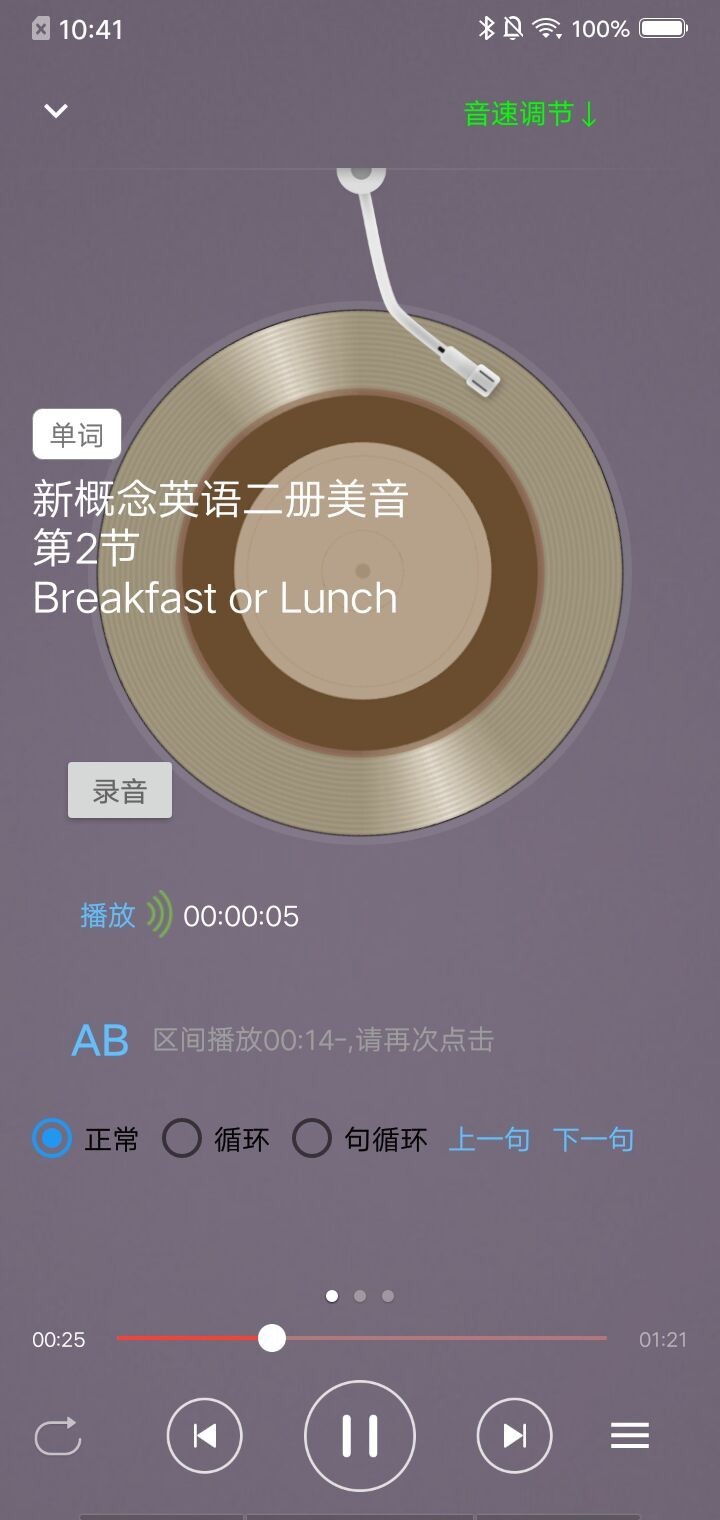The width and height of the screenshot is (720, 1520).
Task: Select the second page indicator dot
Action: coord(359,1294)
